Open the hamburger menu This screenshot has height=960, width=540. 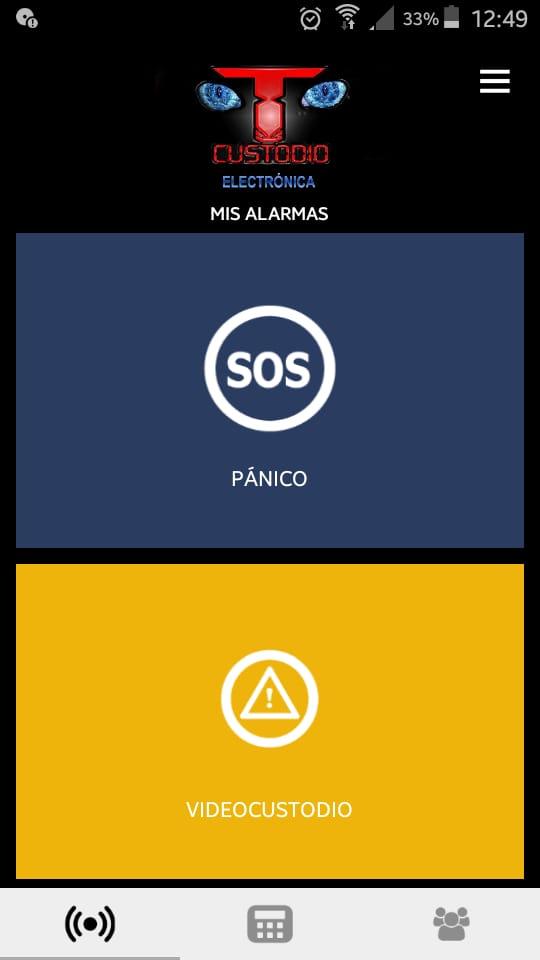tap(495, 81)
